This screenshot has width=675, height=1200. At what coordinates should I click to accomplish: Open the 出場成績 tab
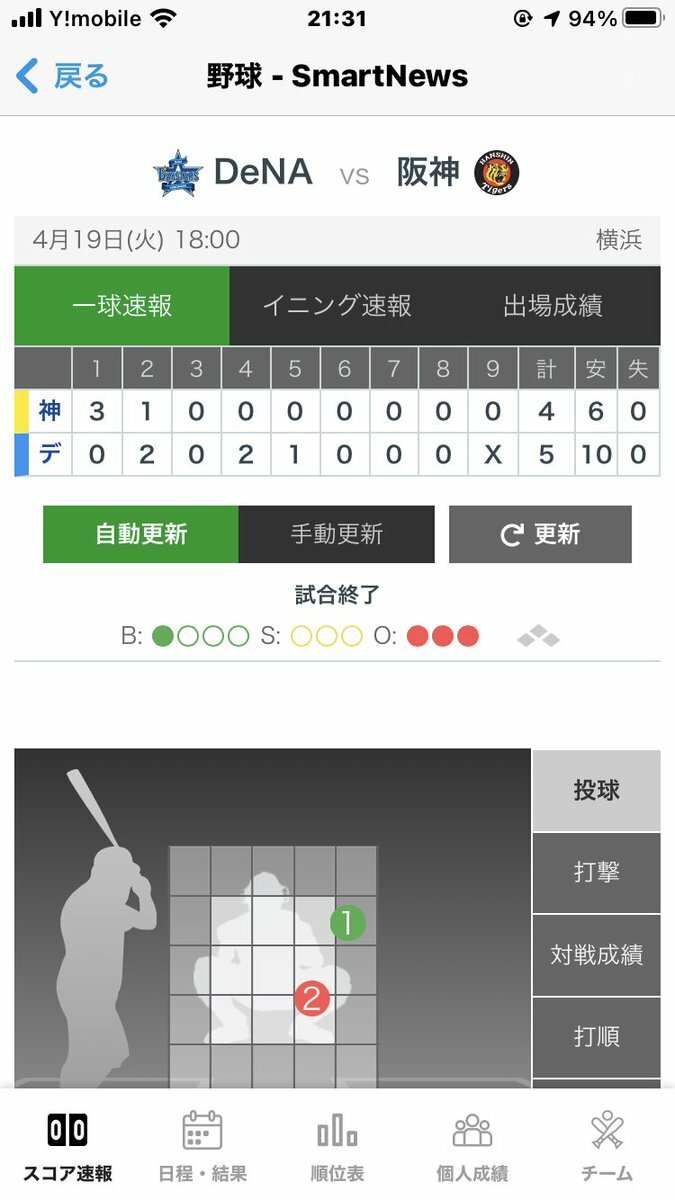[552, 306]
